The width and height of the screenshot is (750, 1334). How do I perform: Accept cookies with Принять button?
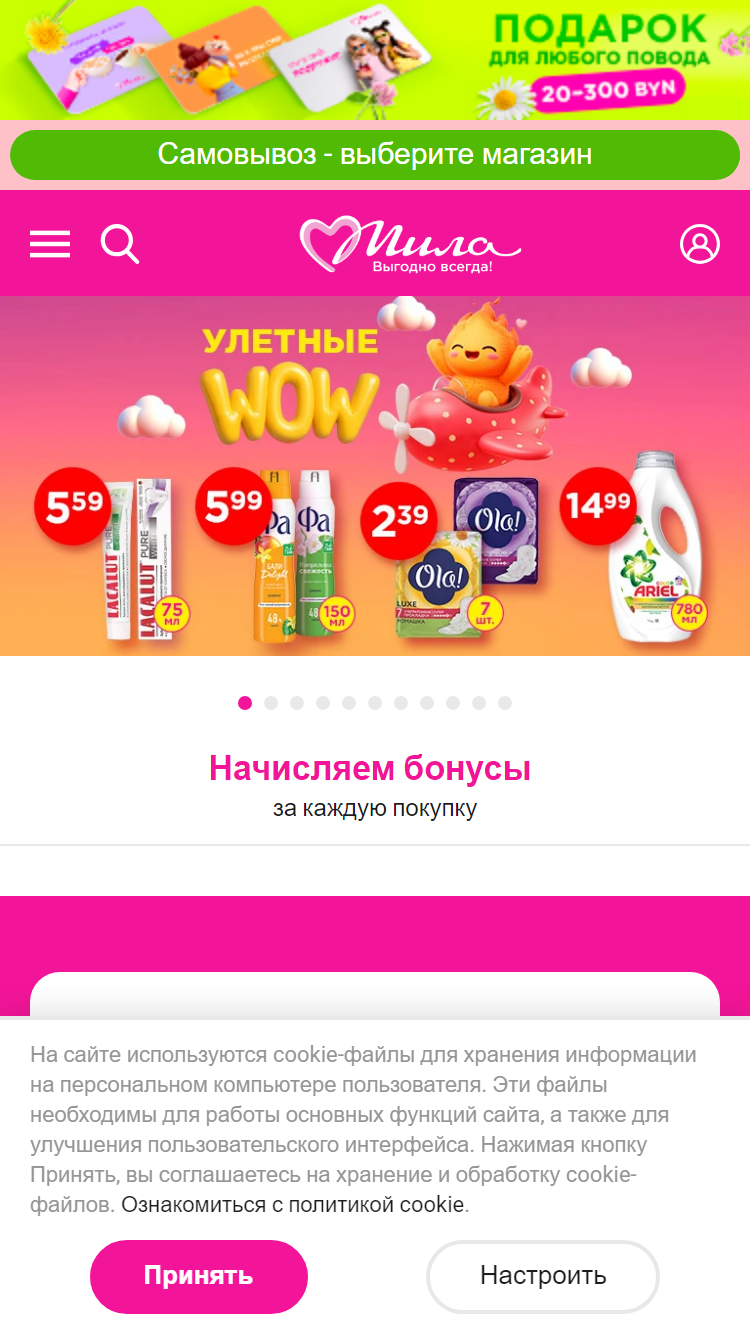[199, 1276]
